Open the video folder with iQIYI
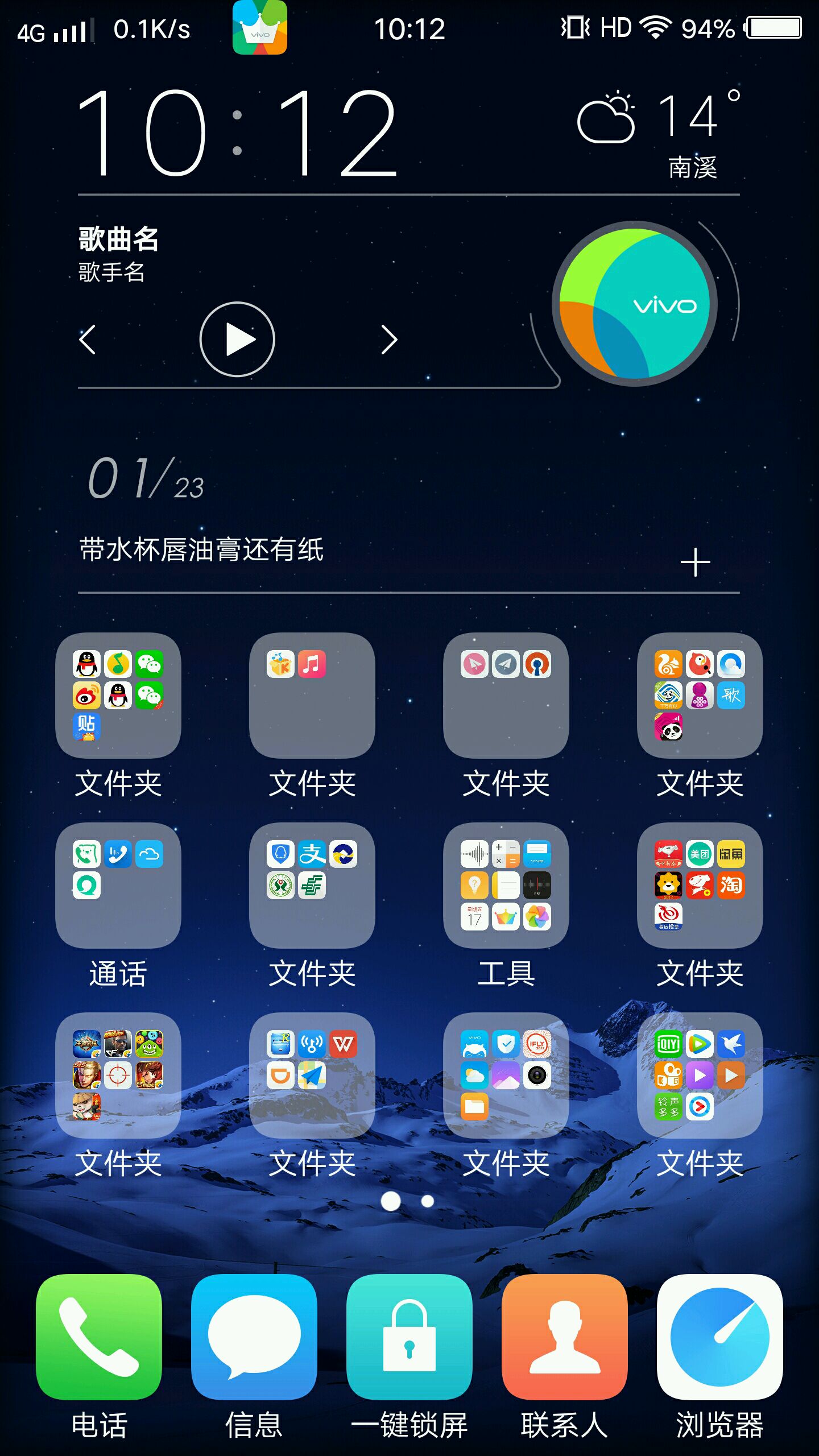The height and width of the screenshot is (1456, 819). pos(700,1078)
